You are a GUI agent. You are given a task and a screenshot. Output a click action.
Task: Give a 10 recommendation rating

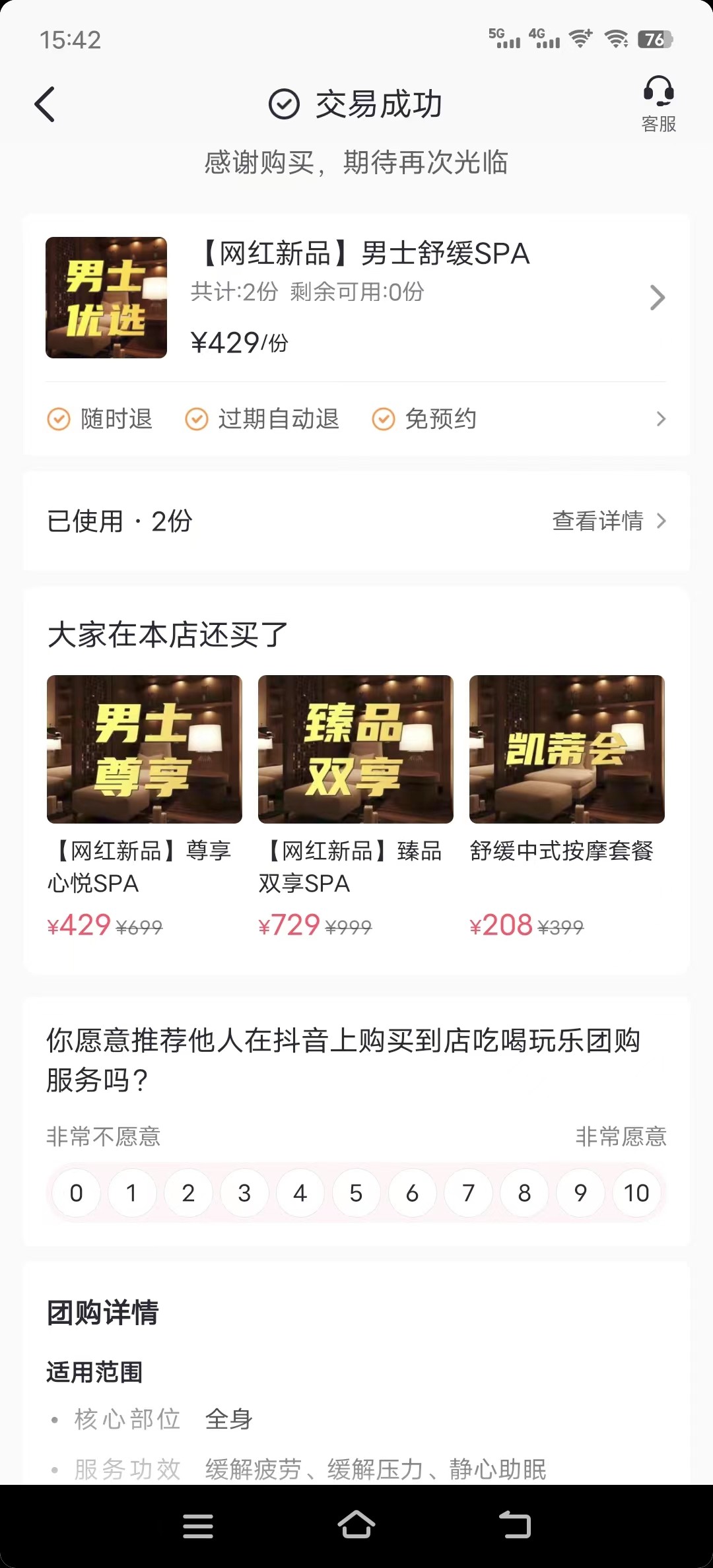pyautogui.click(x=636, y=1192)
